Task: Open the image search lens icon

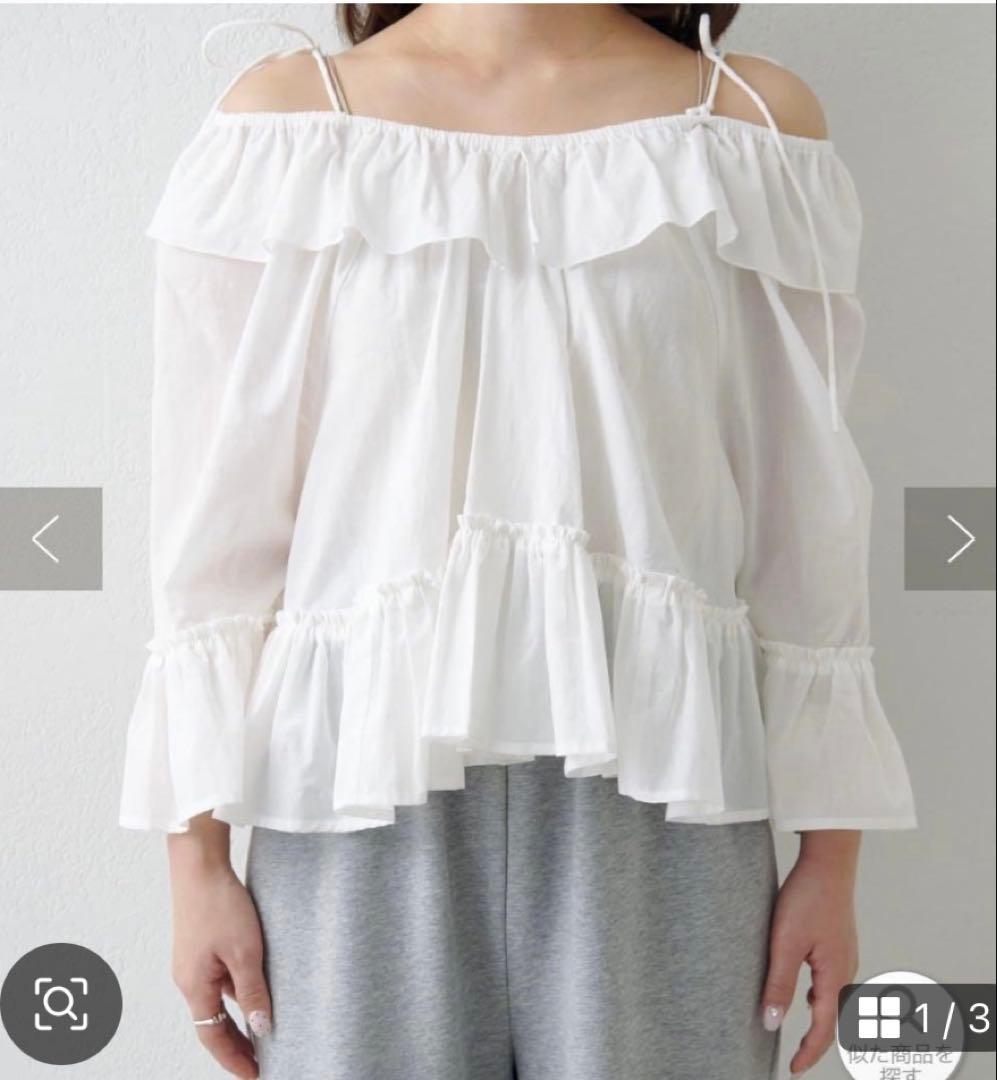Action: [x=61, y=1004]
